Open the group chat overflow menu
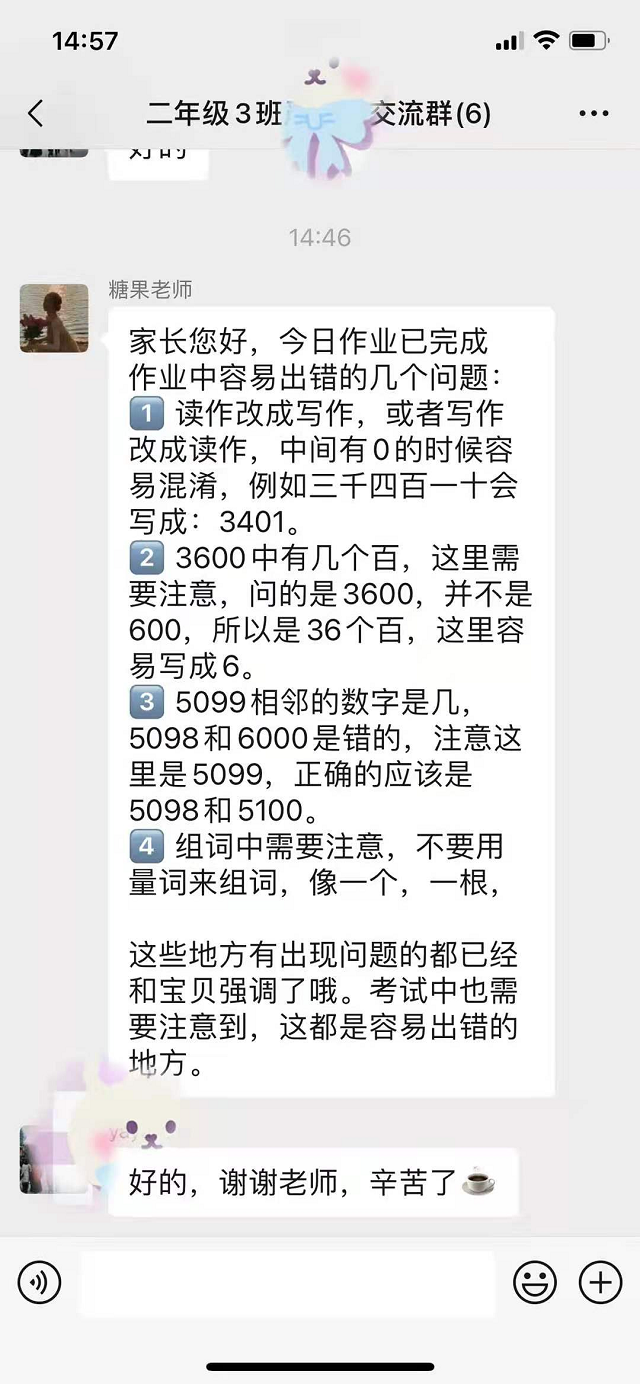The width and height of the screenshot is (640, 1384). [594, 113]
